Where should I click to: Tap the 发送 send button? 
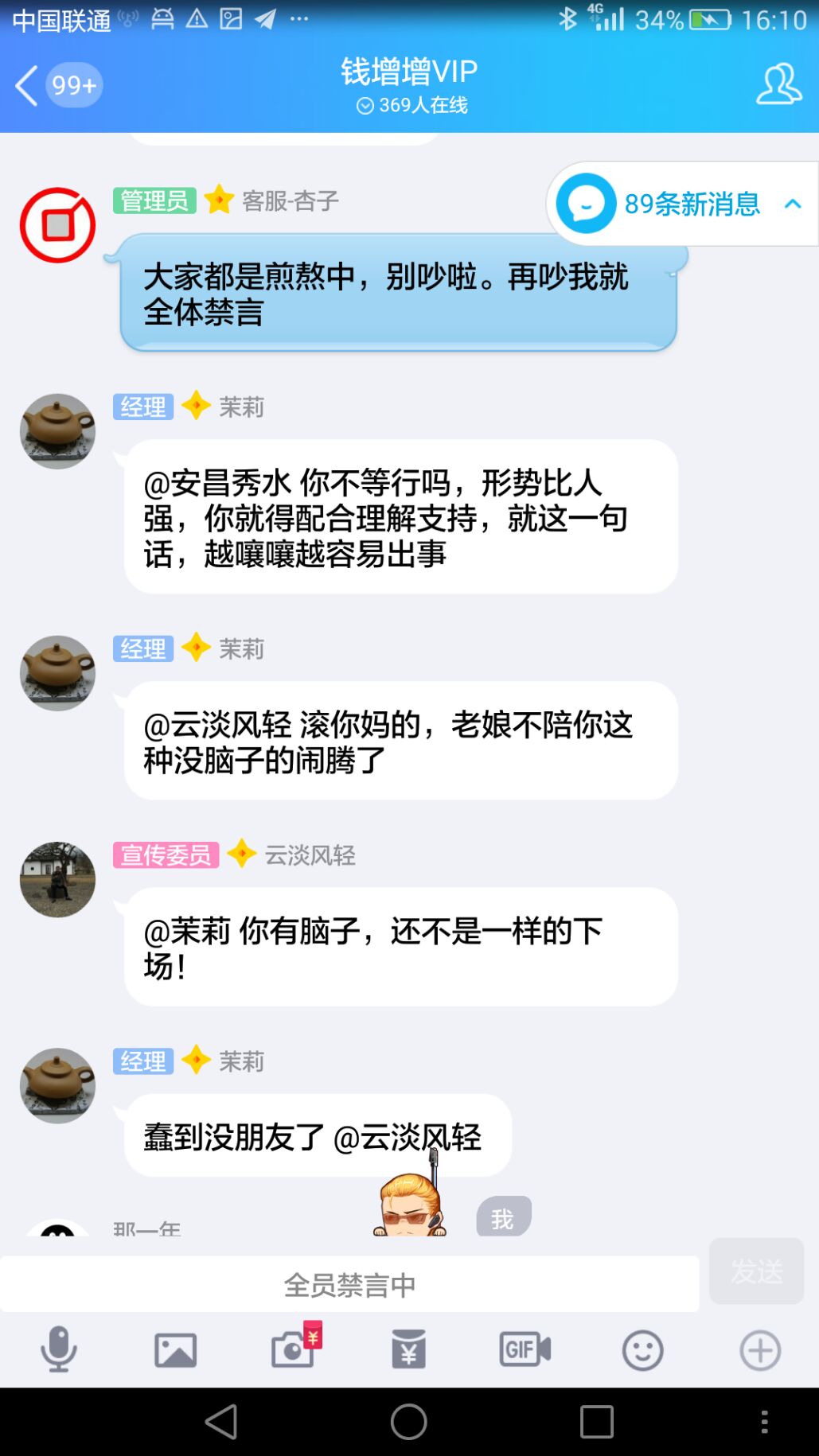[755, 1271]
